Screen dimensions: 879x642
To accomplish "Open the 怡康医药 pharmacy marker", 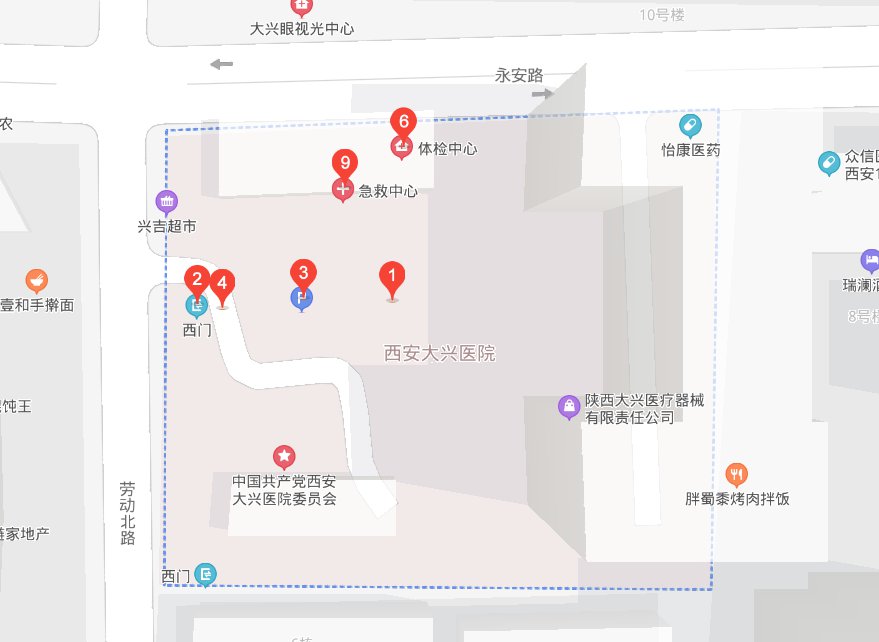I will [689, 126].
